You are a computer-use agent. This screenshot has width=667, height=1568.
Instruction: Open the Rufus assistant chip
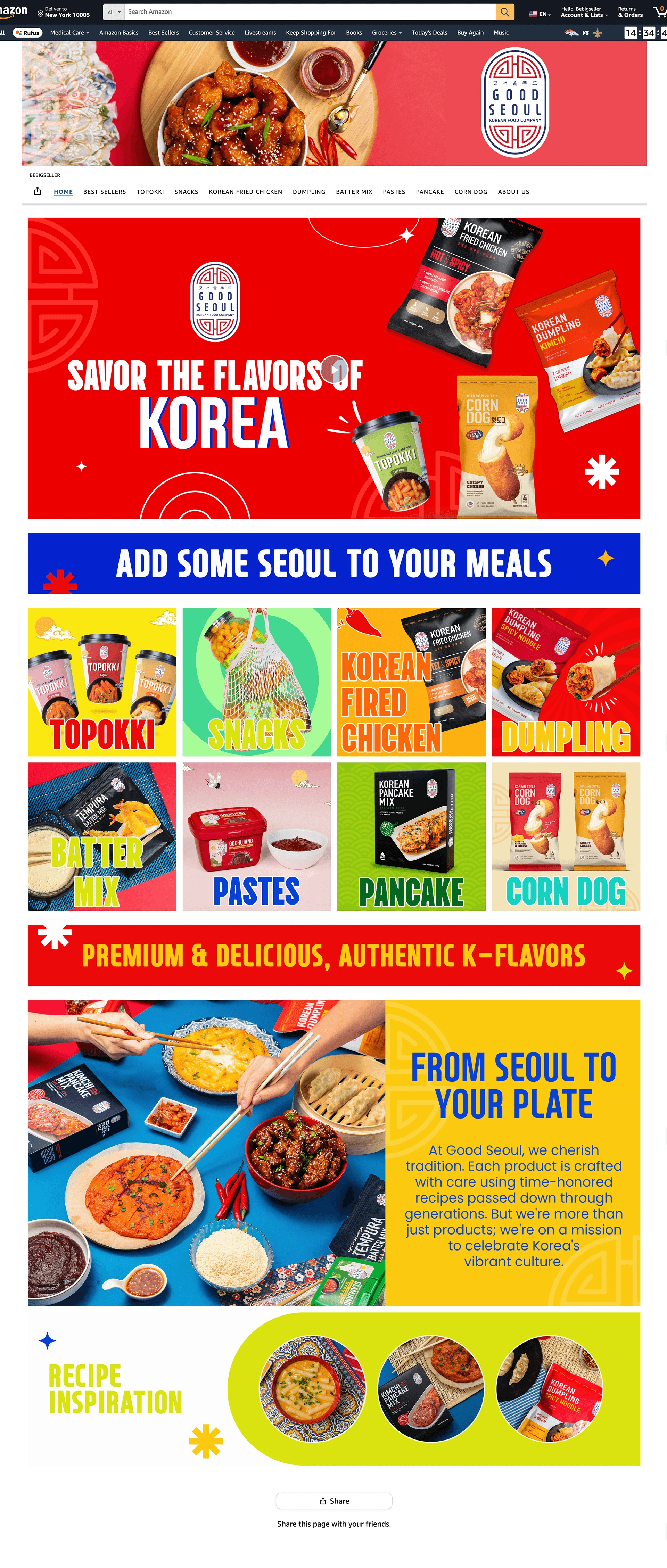point(28,33)
